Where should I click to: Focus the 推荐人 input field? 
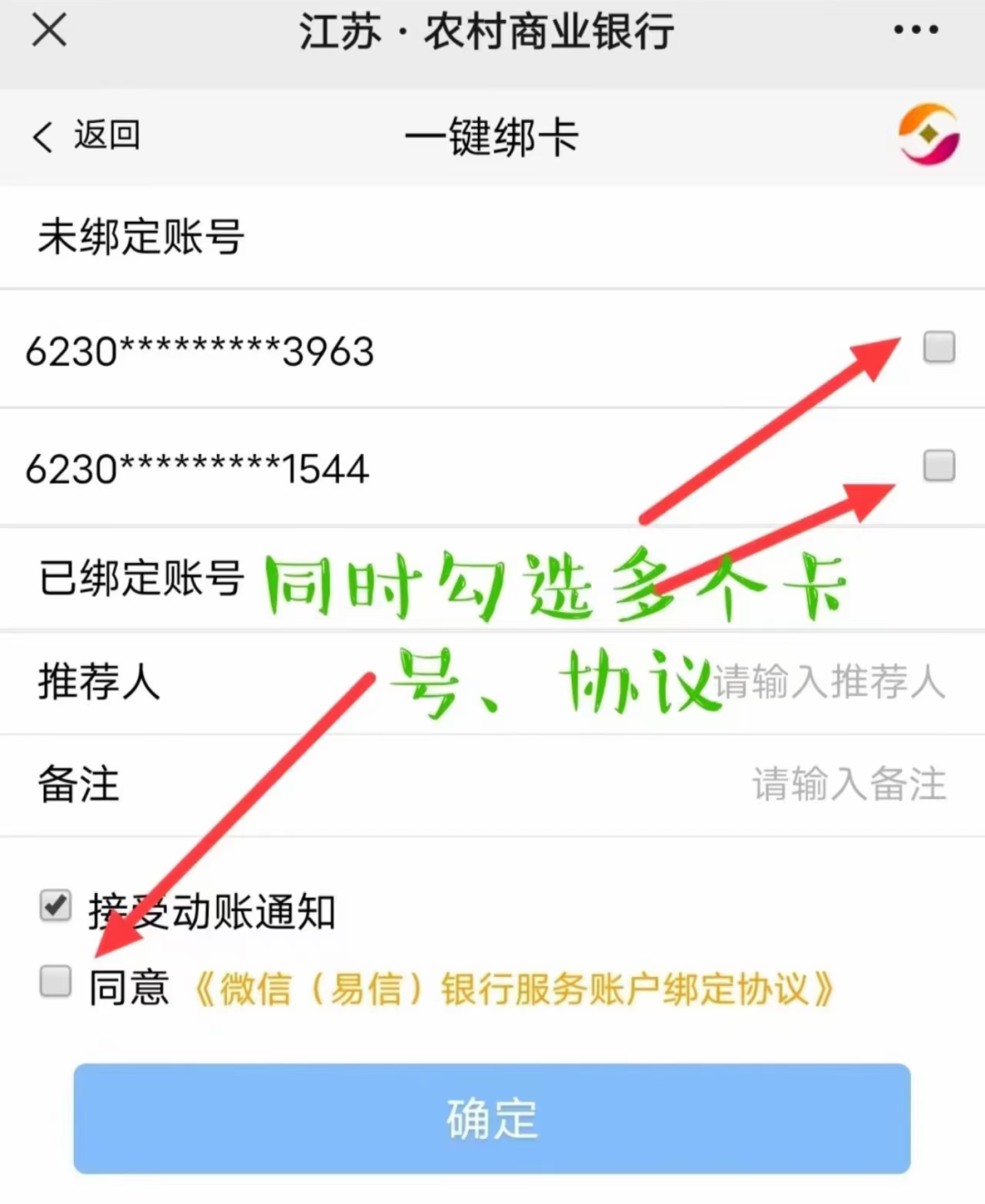(828, 682)
